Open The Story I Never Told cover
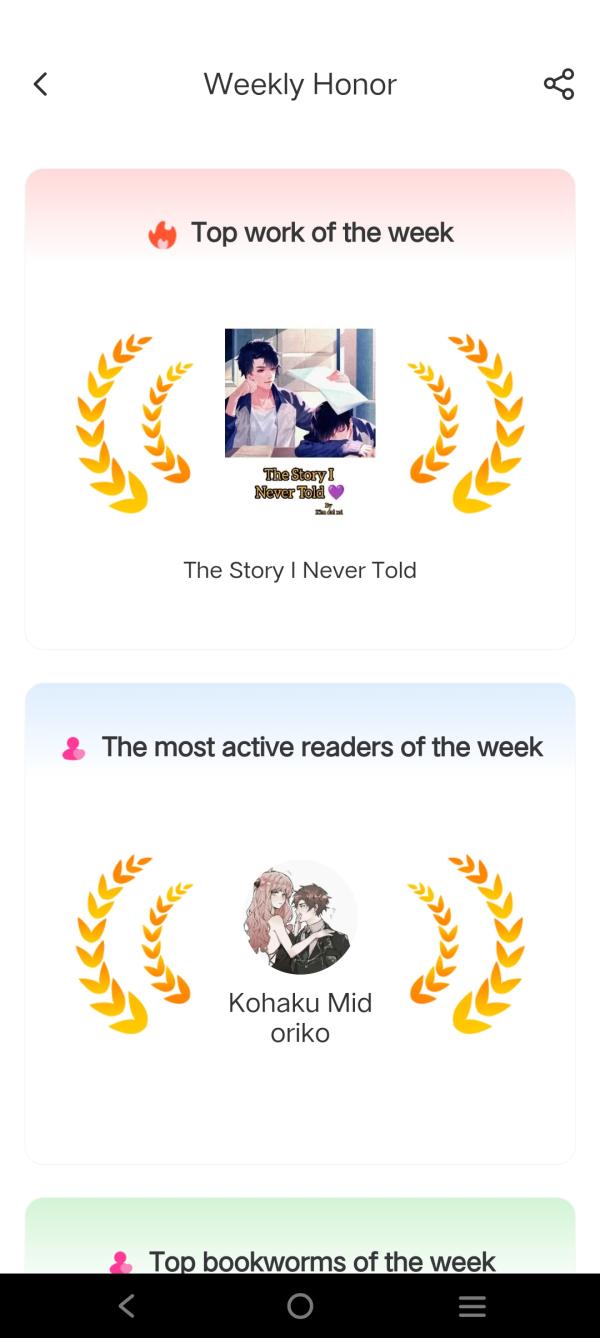The image size is (600, 1338). click(300, 420)
